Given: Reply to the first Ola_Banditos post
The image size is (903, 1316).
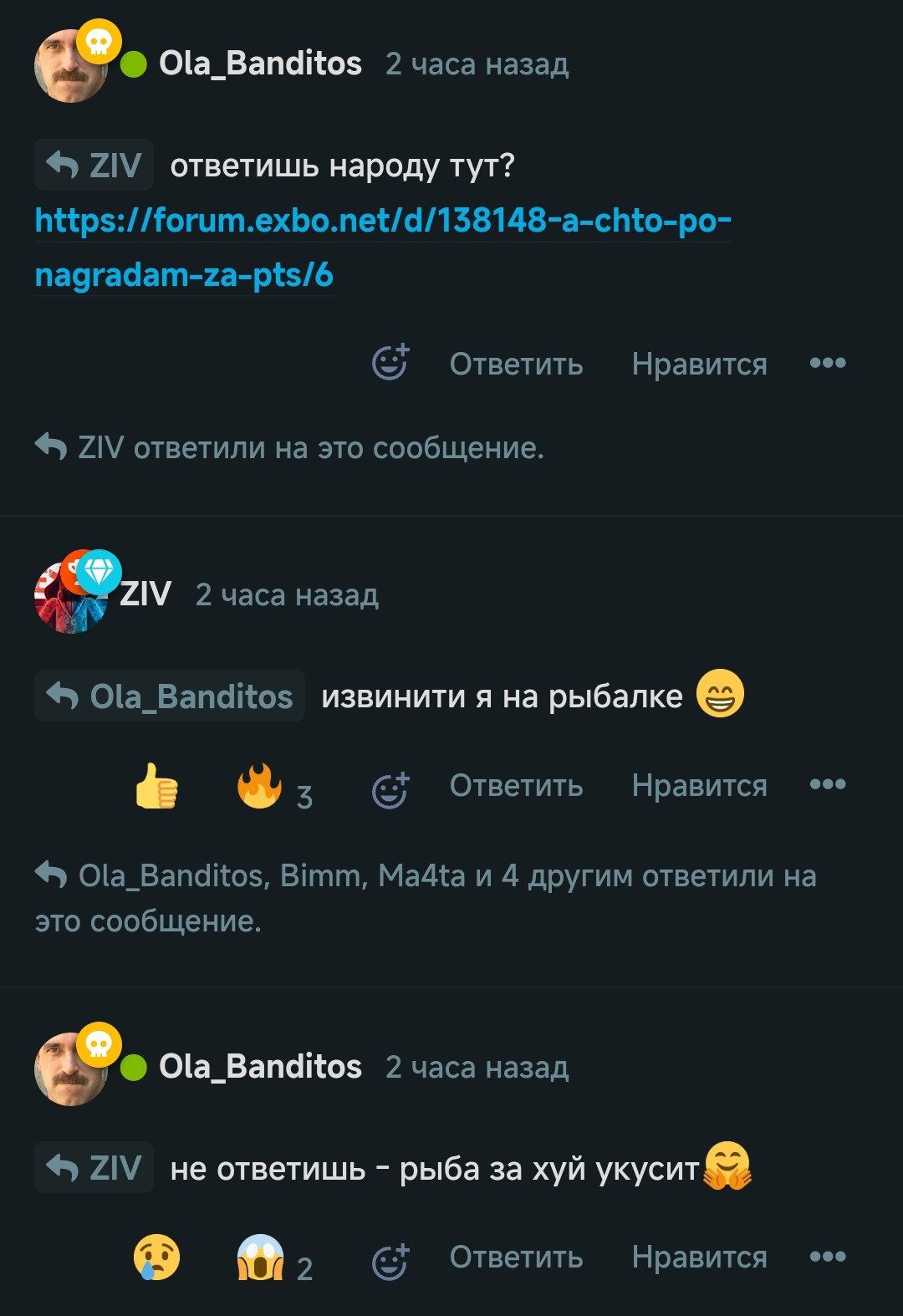Looking at the screenshot, I should [516, 365].
